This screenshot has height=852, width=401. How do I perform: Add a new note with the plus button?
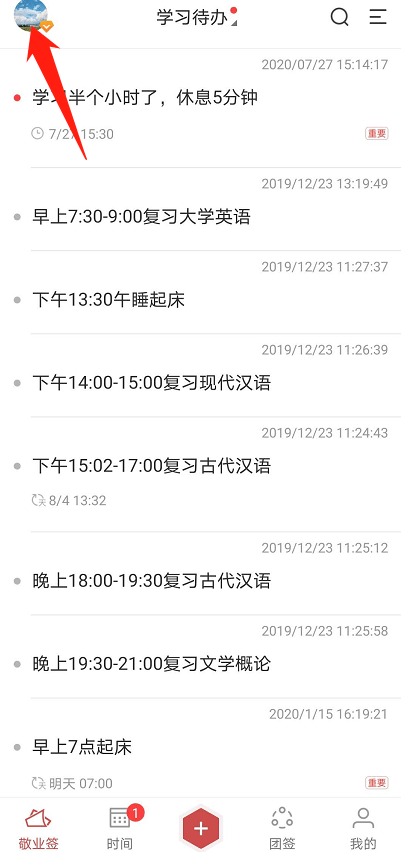coord(201,828)
